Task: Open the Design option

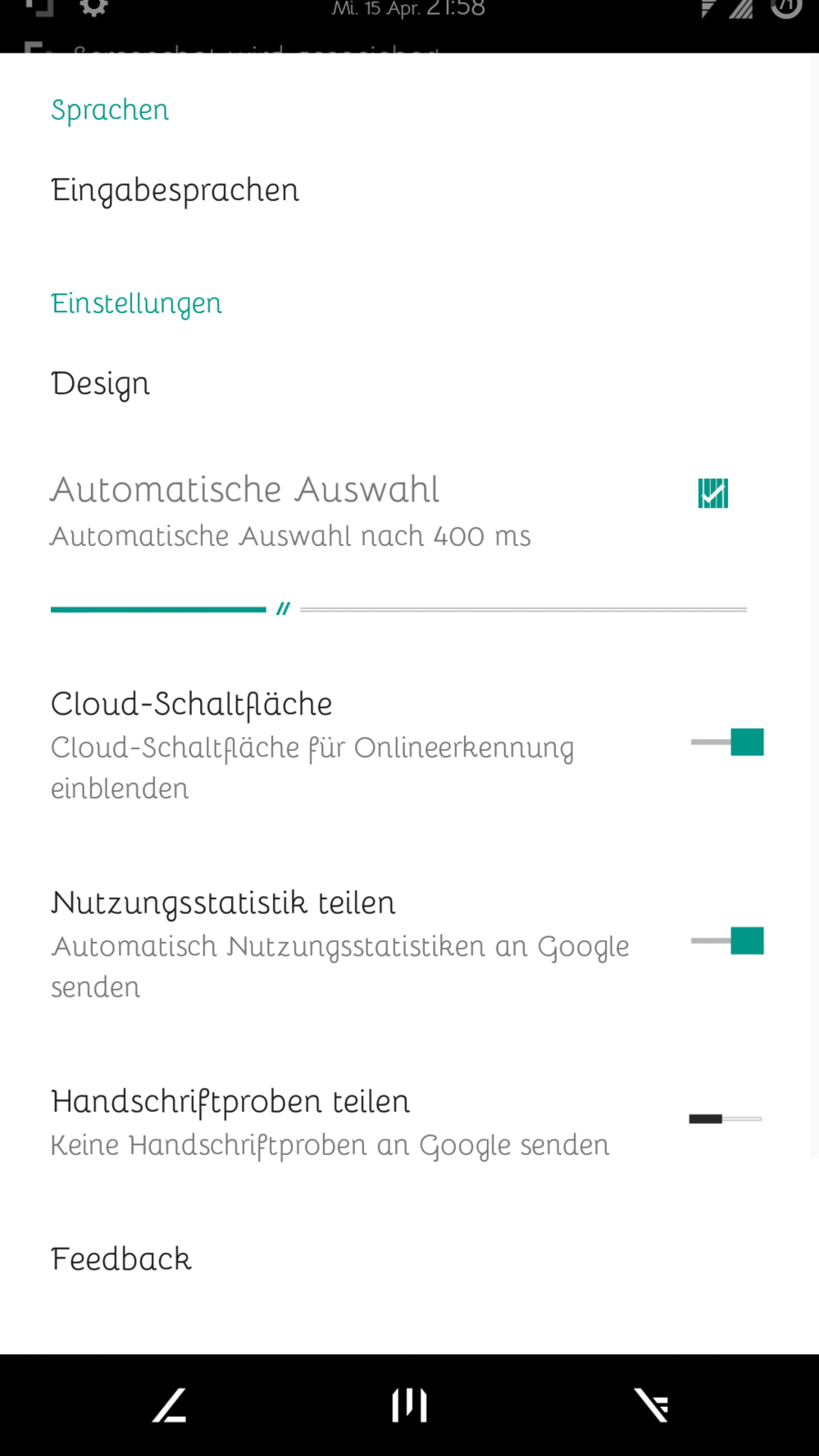Action: coord(100,384)
